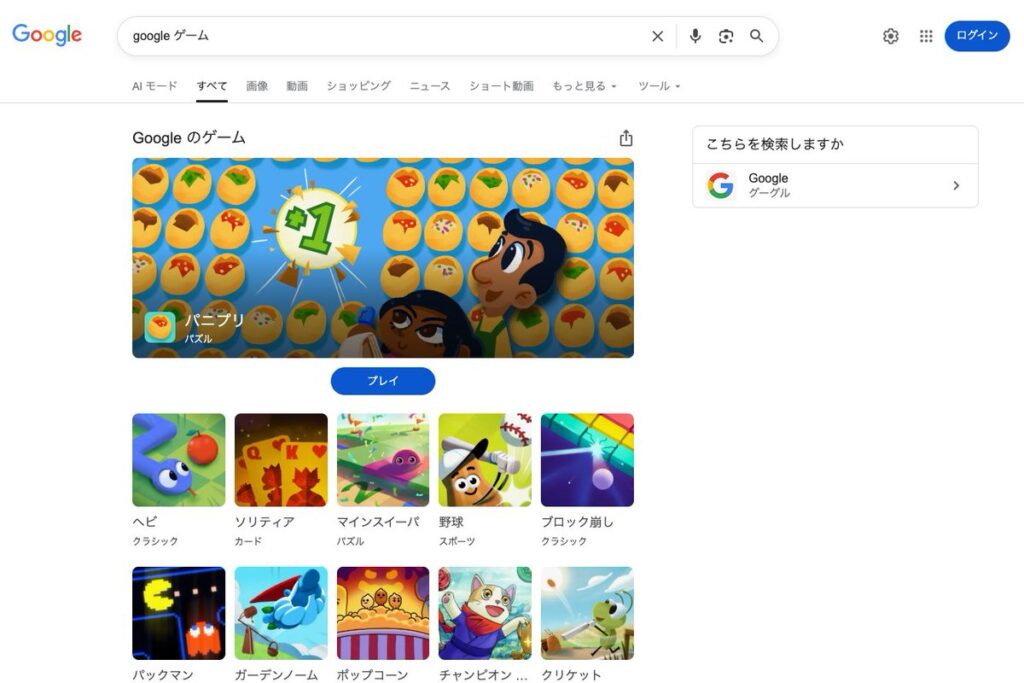This screenshot has width=1024, height=683.
Task: Select the Google グーグル suggestion
Action: [835, 186]
